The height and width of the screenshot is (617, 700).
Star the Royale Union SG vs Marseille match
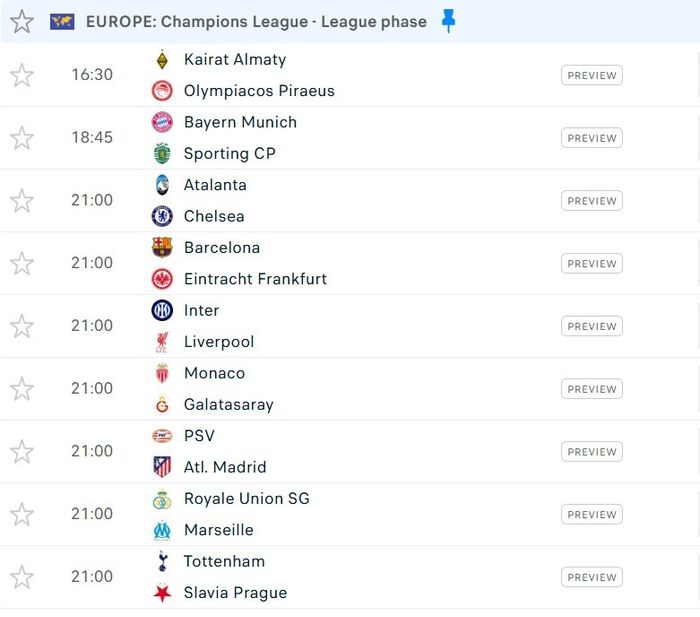tap(22, 514)
